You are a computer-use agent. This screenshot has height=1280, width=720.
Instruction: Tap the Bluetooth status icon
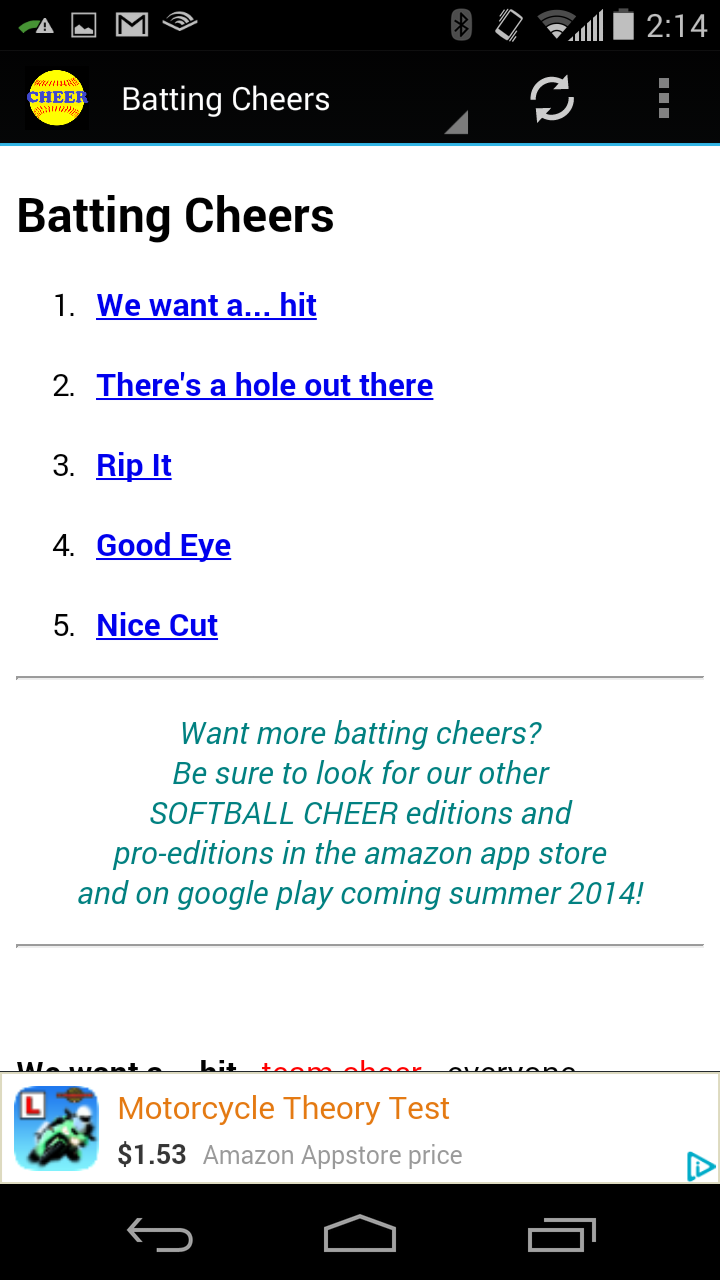pos(459,27)
